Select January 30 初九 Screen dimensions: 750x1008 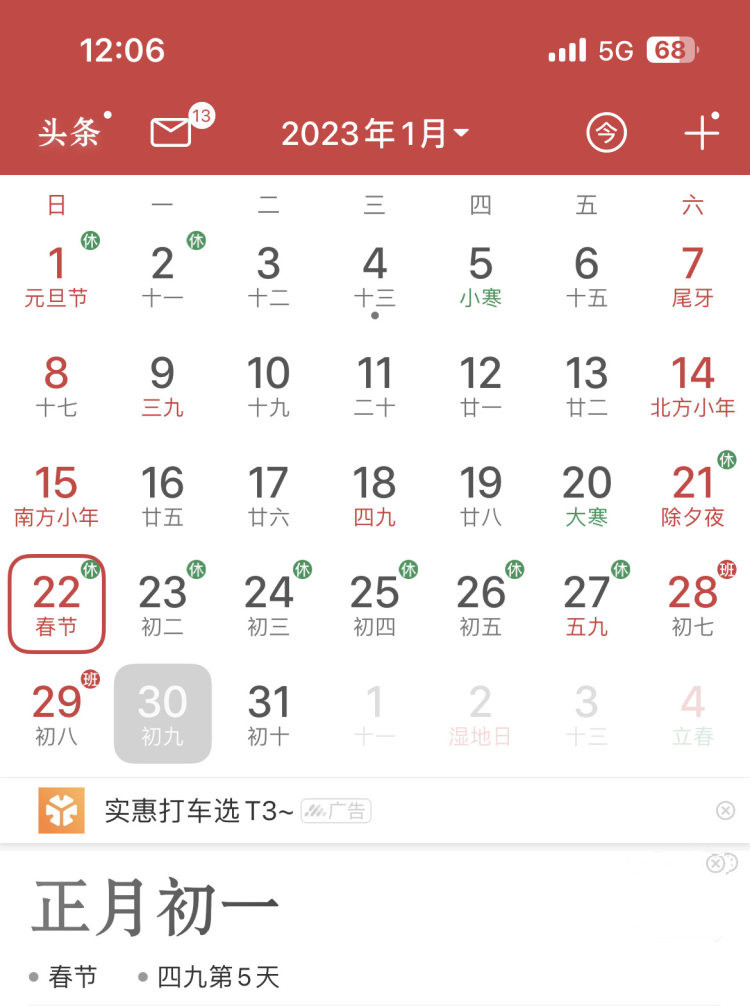pos(163,714)
